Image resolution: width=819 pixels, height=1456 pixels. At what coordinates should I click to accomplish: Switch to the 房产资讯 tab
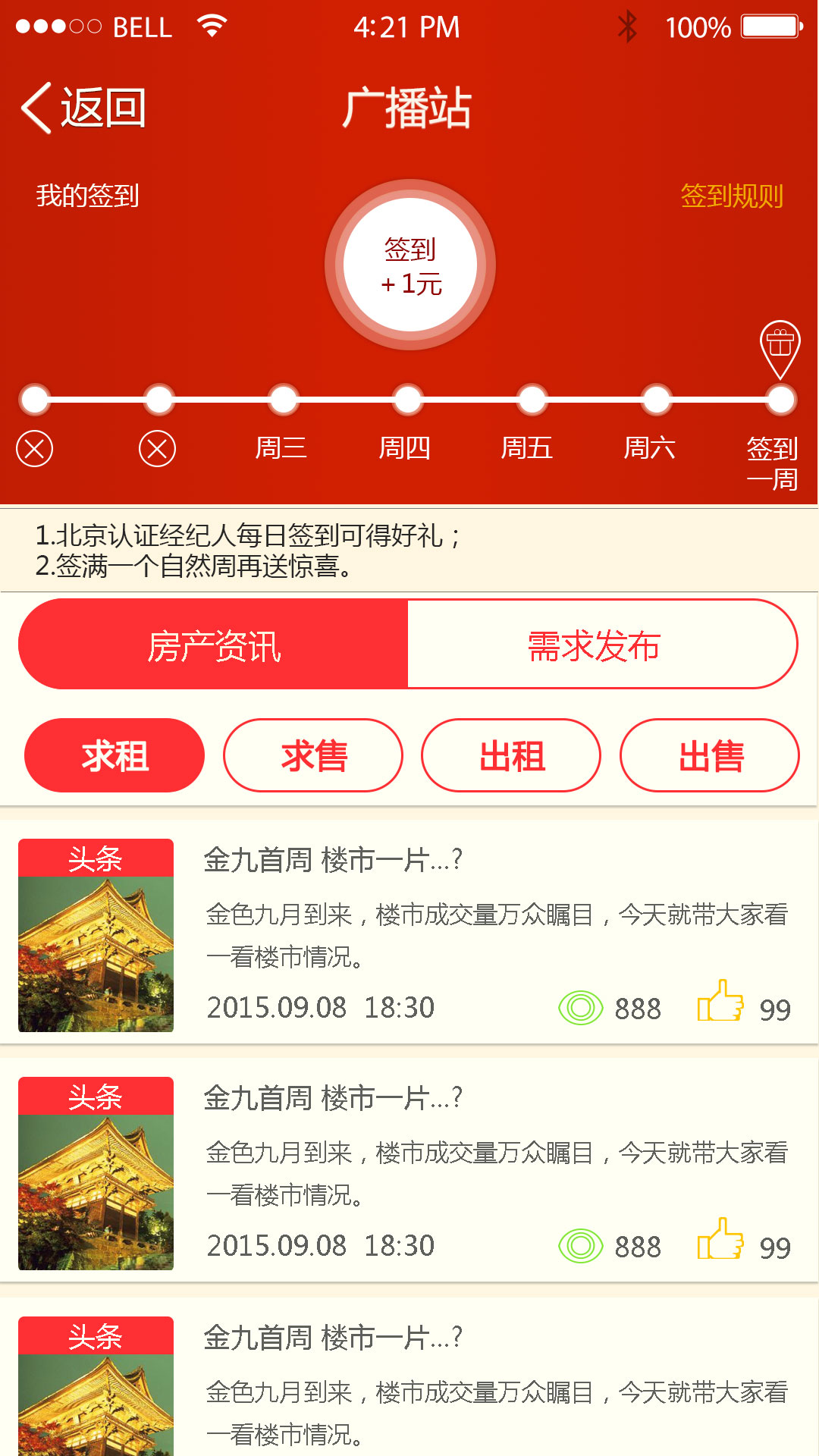click(214, 645)
